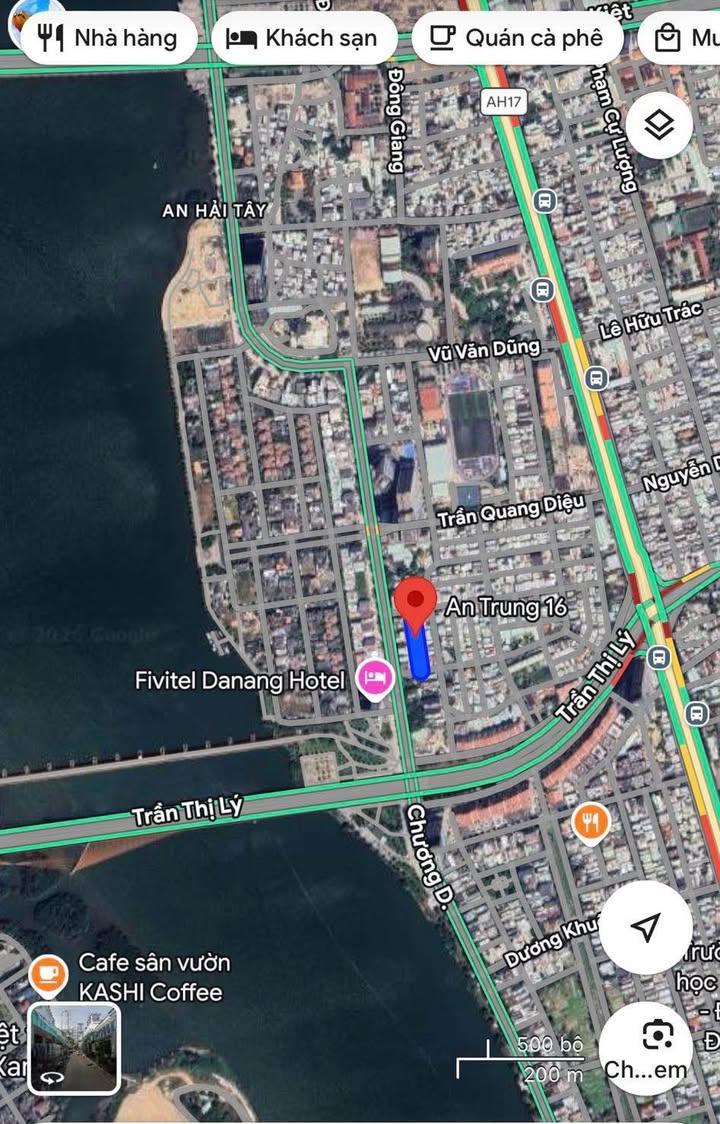
Task: Open Fivitel Danang Hotel marker
Action: [x=376, y=680]
